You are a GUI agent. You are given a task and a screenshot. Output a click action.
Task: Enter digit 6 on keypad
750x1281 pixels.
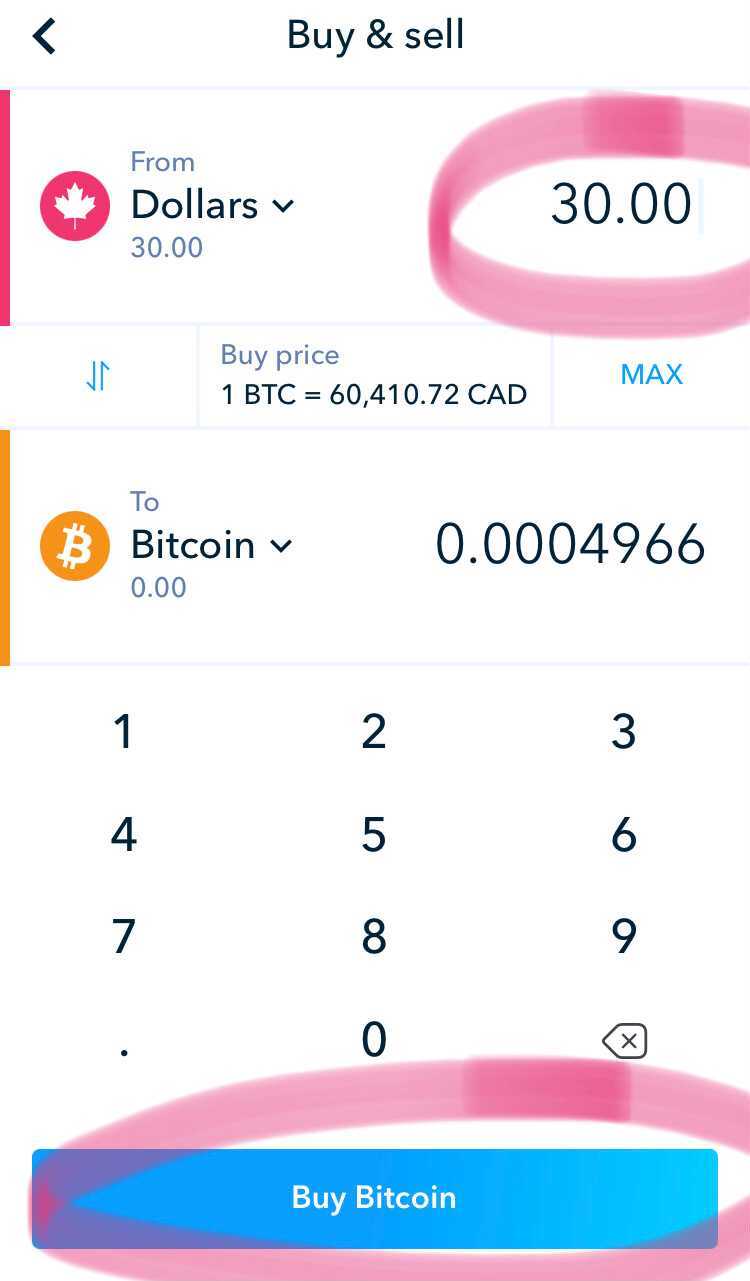coord(624,835)
